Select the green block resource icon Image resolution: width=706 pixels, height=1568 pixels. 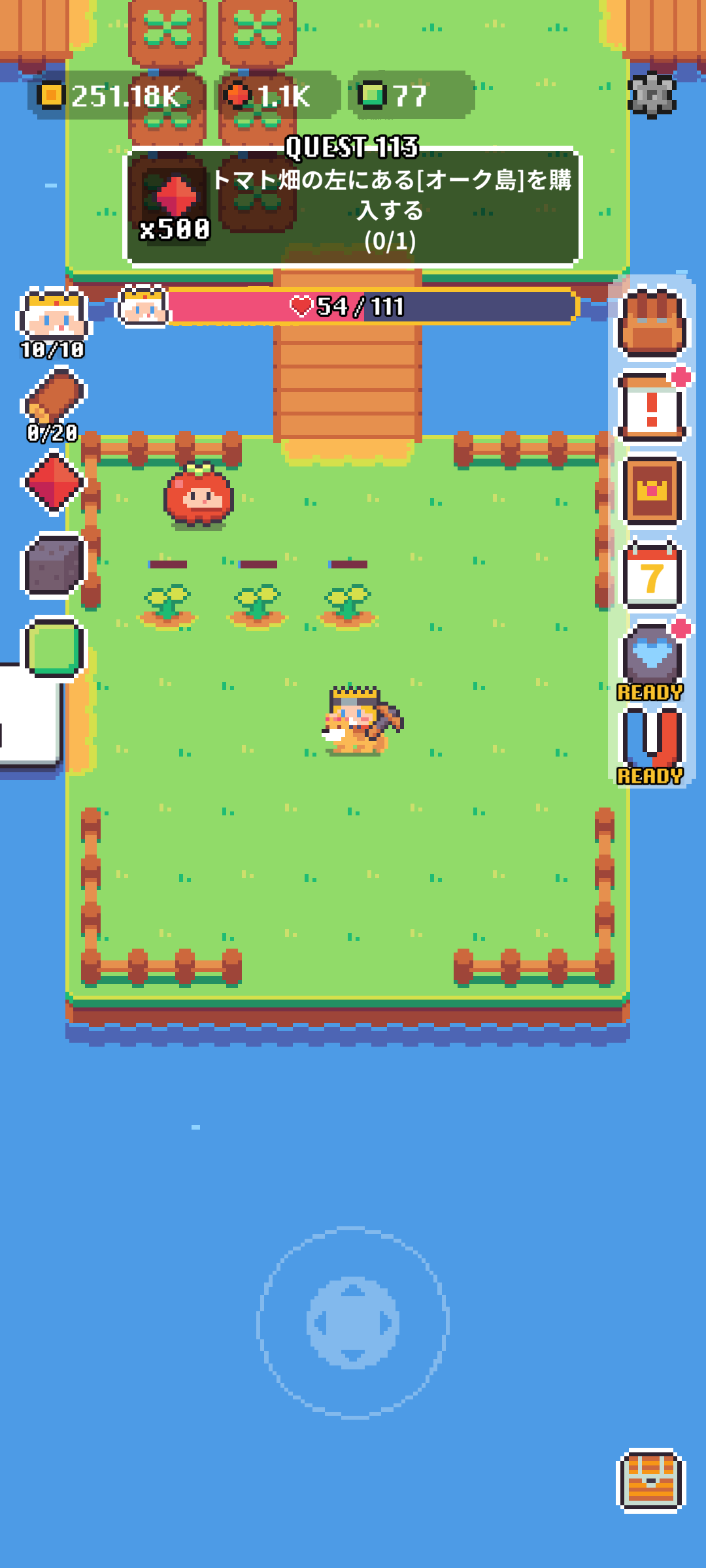(55, 648)
